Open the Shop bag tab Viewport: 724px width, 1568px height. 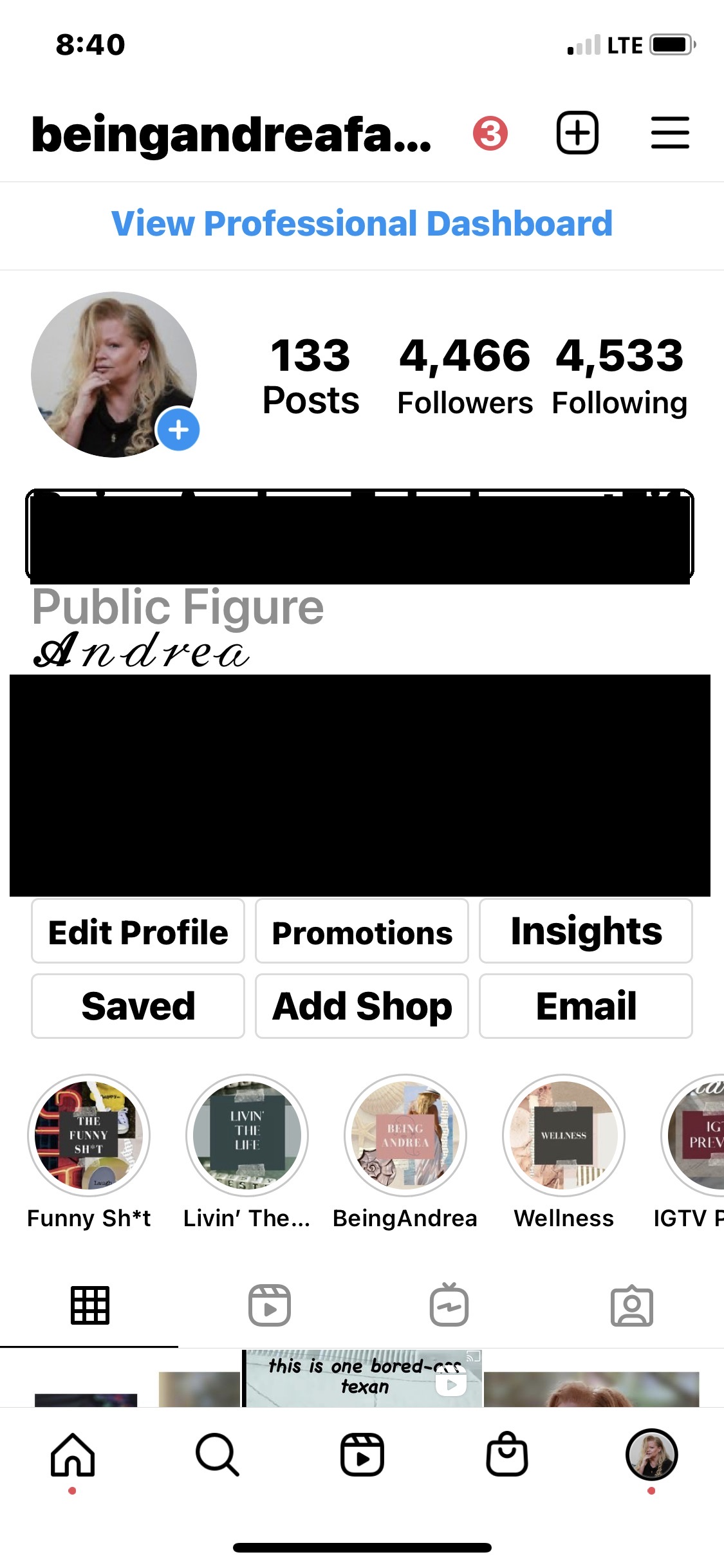pyautogui.click(x=507, y=1455)
